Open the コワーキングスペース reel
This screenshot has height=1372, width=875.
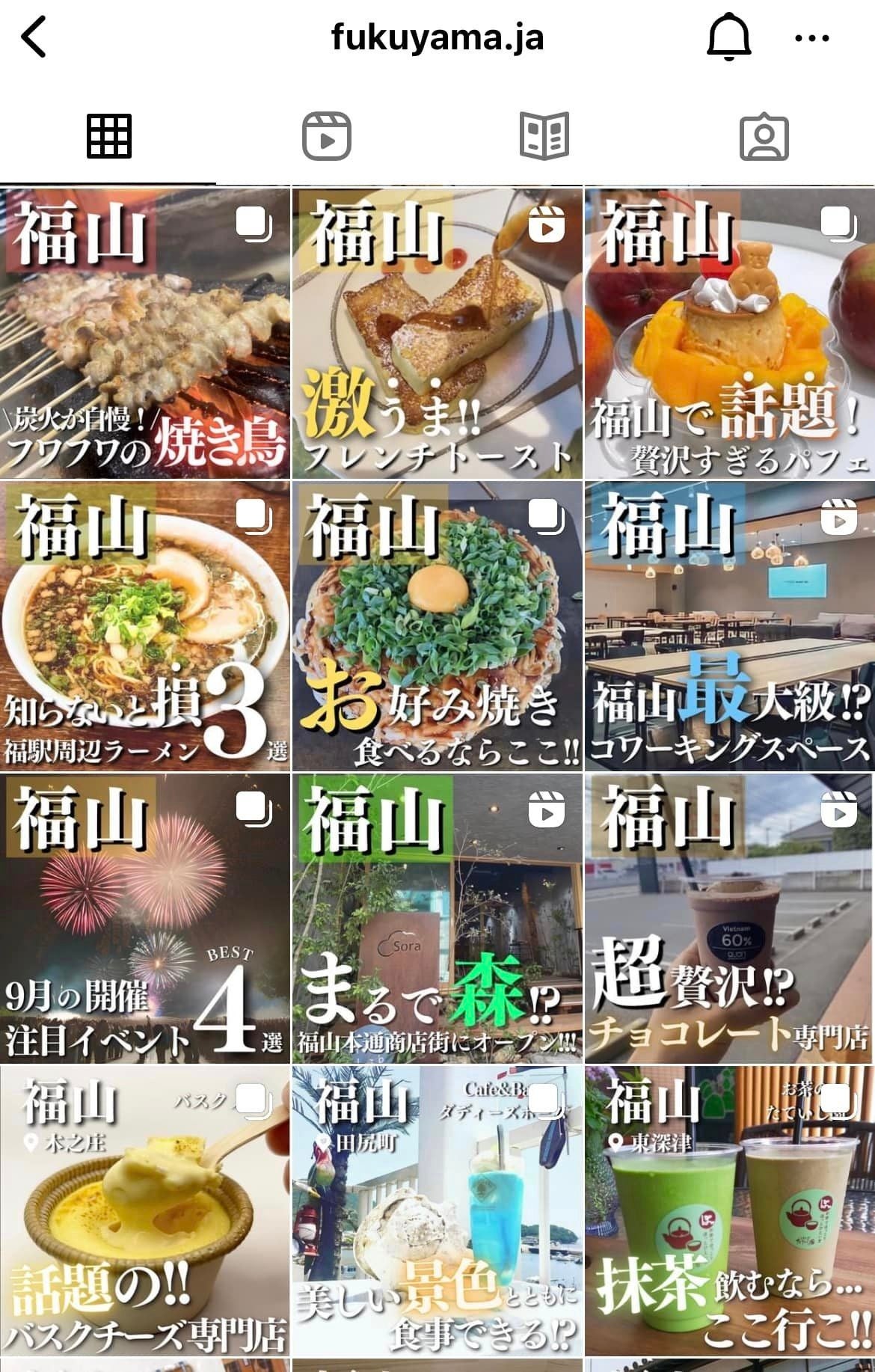729,626
